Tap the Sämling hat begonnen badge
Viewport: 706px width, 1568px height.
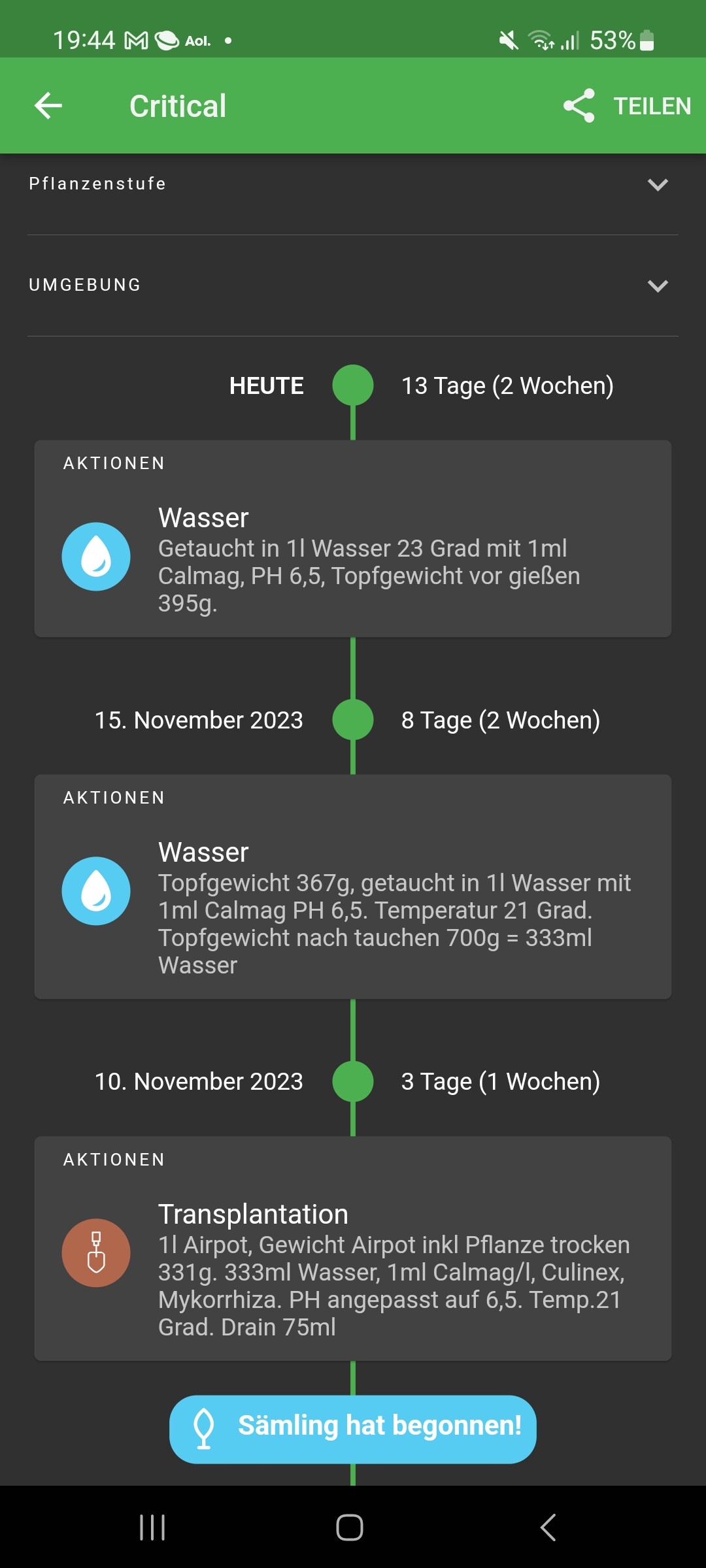click(x=353, y=1429)
